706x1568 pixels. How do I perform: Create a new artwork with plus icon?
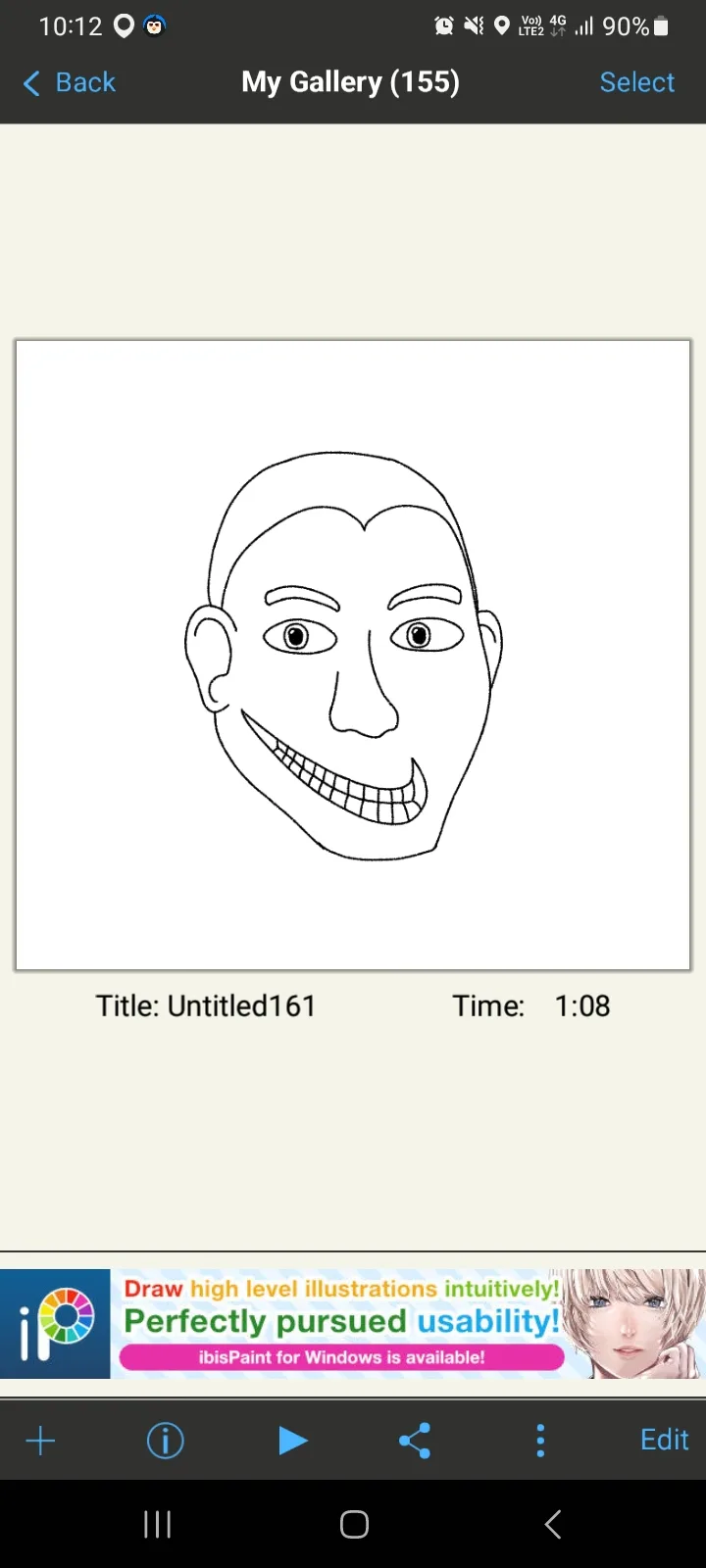[x=40, y=1441]
